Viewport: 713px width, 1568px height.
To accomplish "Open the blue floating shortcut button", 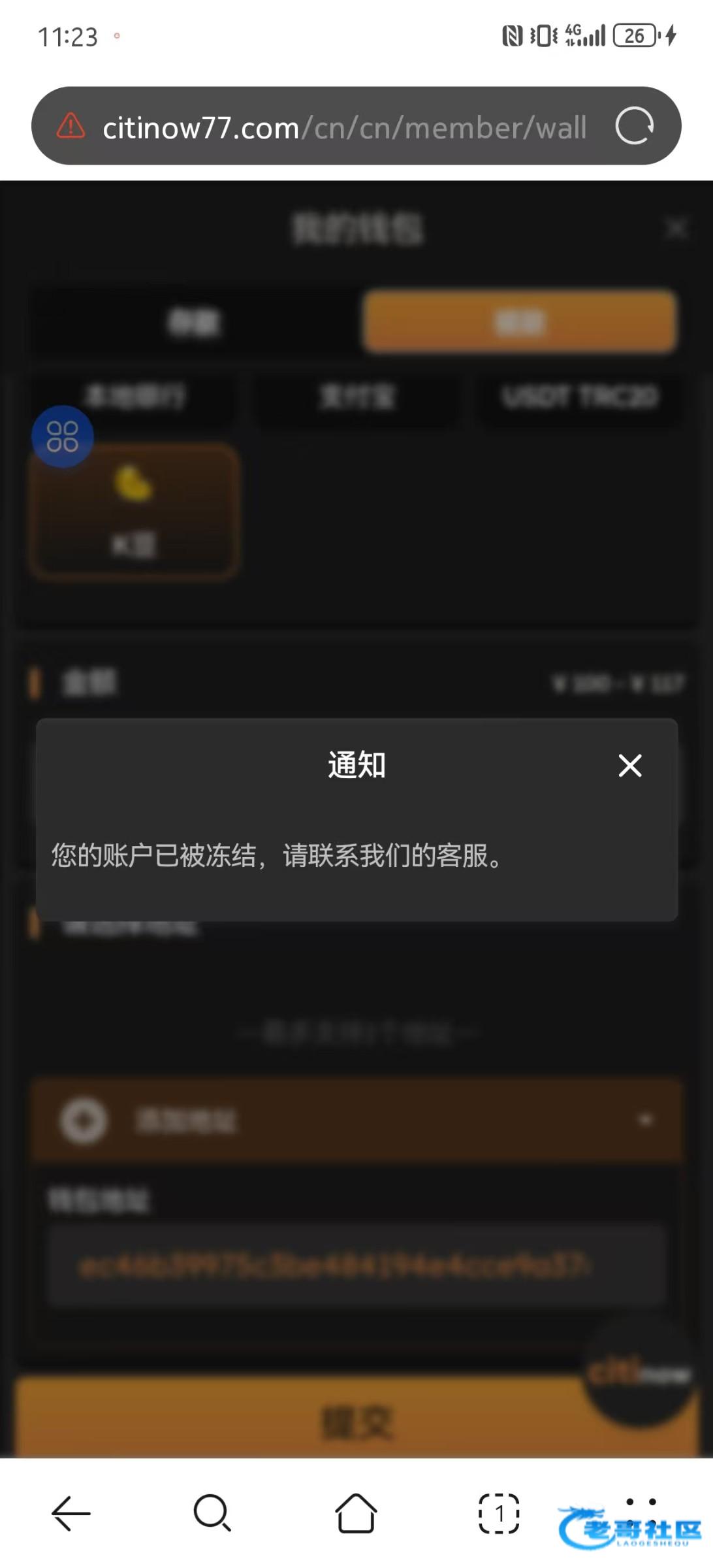I will click(x=63, y=436).
